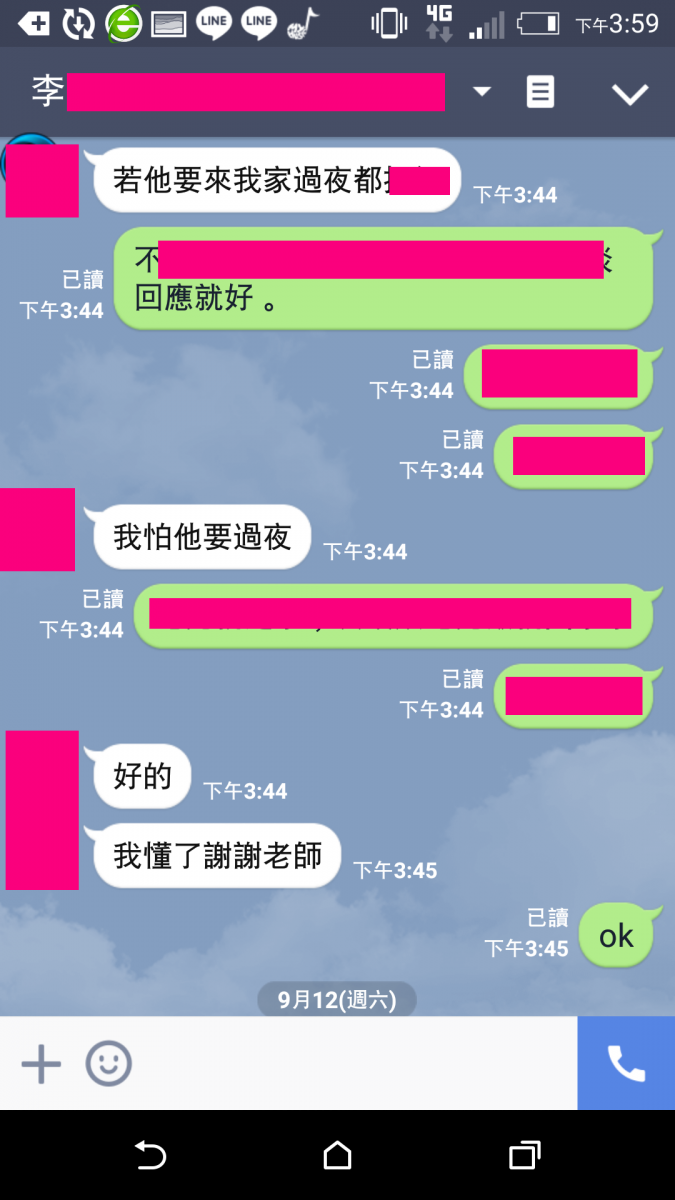Open the notes icon in header
Viewport: 675px width, 1200px height.
coord(540,93)
